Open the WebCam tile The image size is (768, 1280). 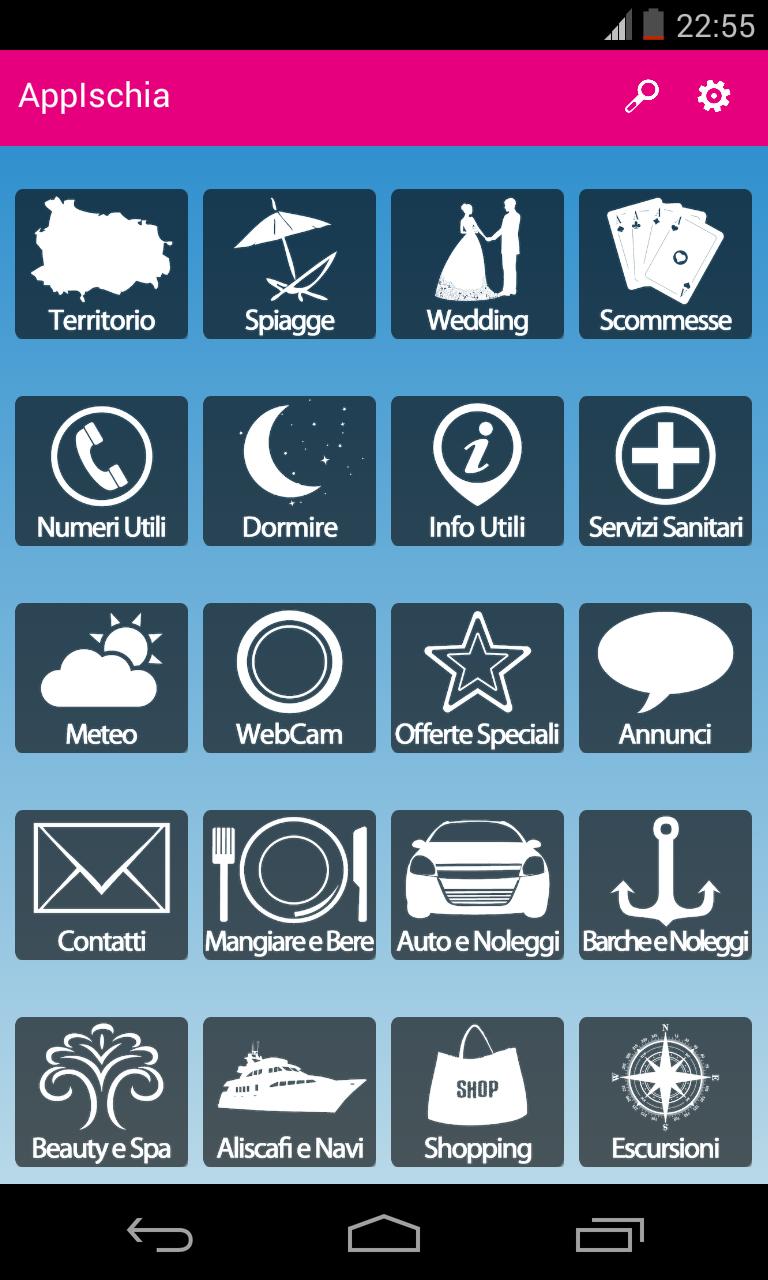tap(289, 678)
